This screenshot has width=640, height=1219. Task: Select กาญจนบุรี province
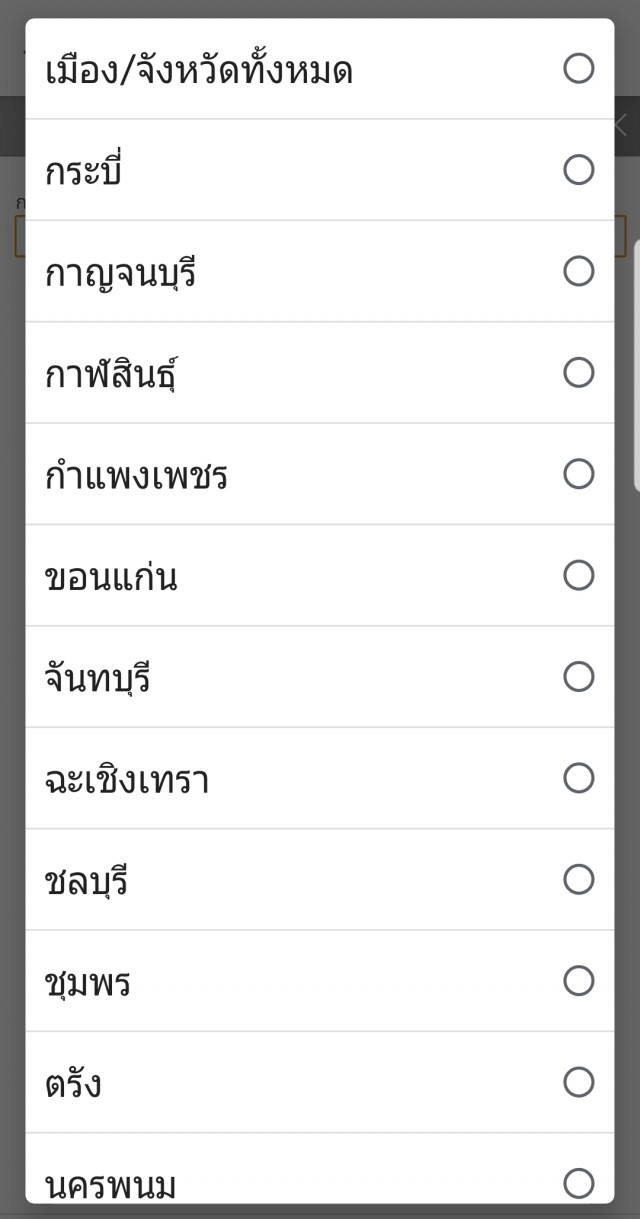point(320,272)
